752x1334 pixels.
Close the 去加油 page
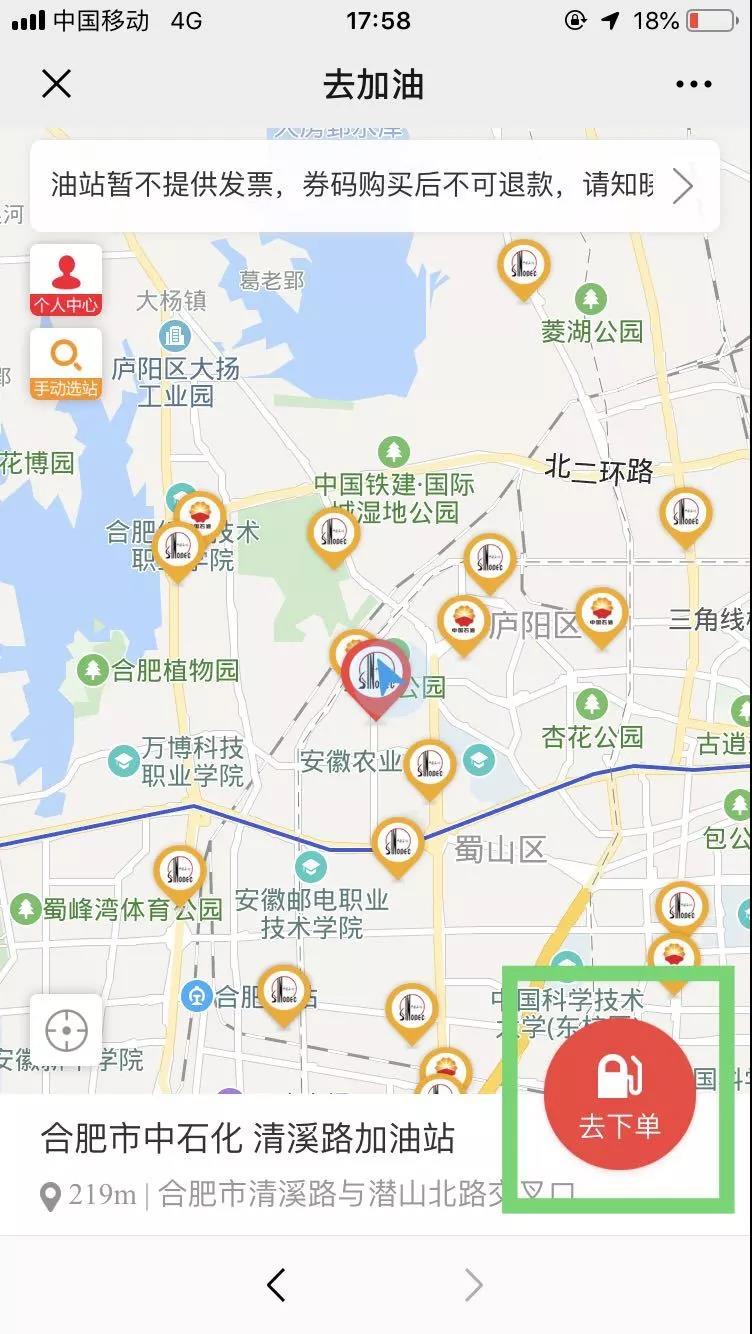tap(57, 84)
